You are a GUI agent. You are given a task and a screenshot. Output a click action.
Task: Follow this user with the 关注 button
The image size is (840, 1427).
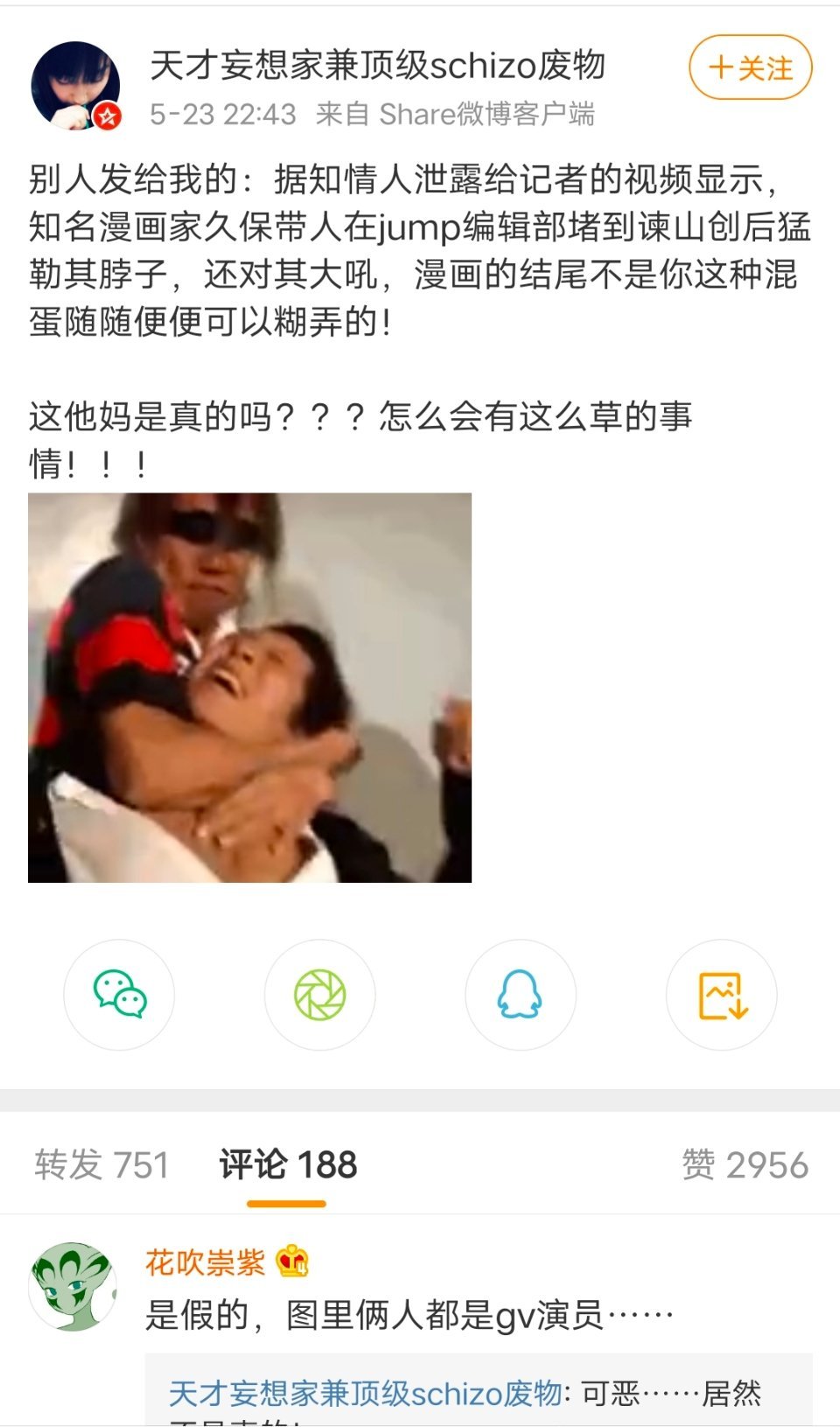pos(750,67)
